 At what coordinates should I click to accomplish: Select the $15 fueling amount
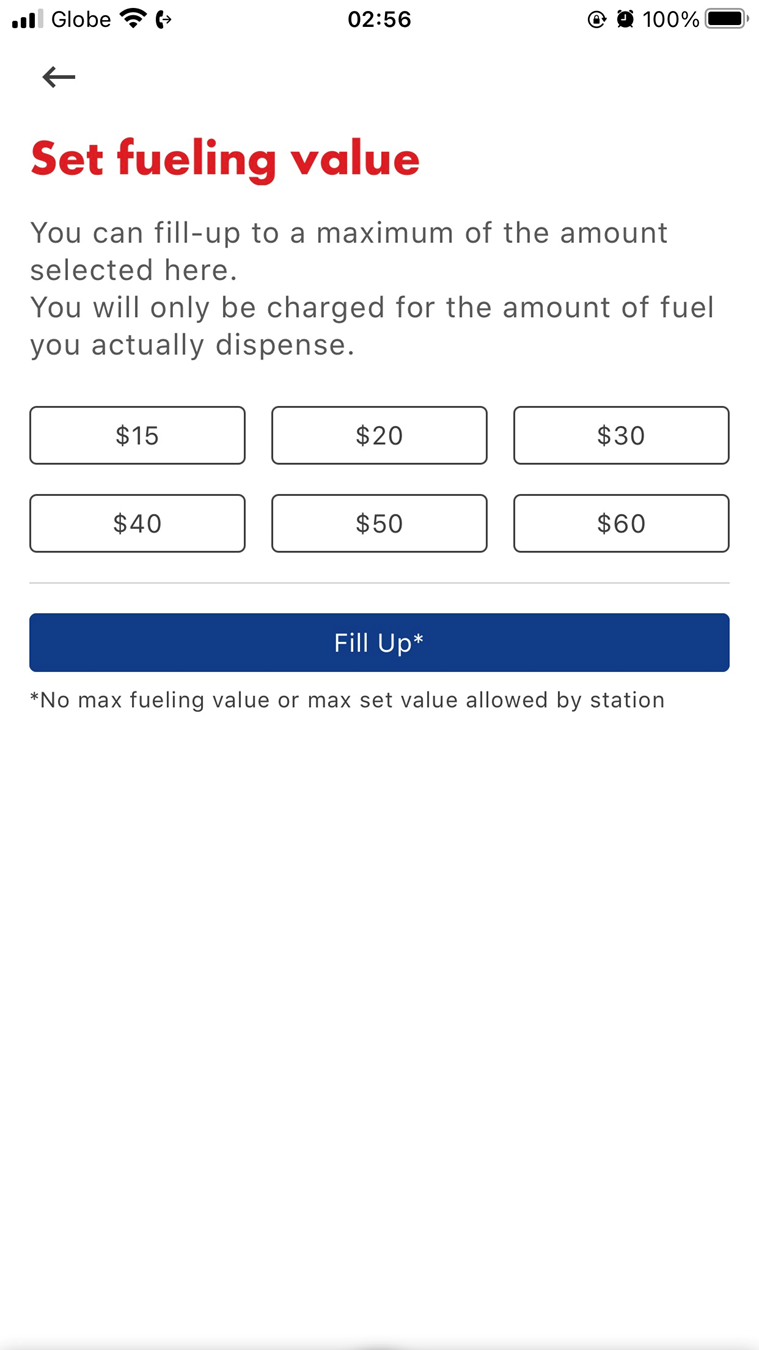[x=137, y=435]
